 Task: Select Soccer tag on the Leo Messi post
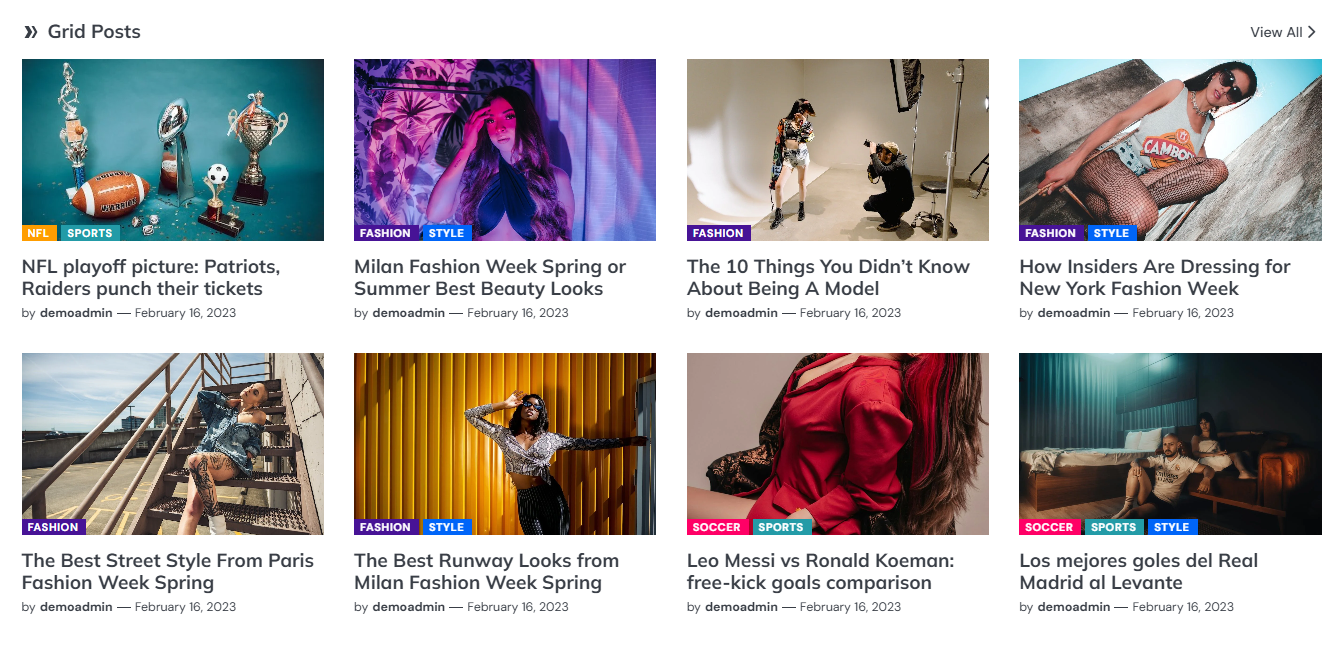717,527
